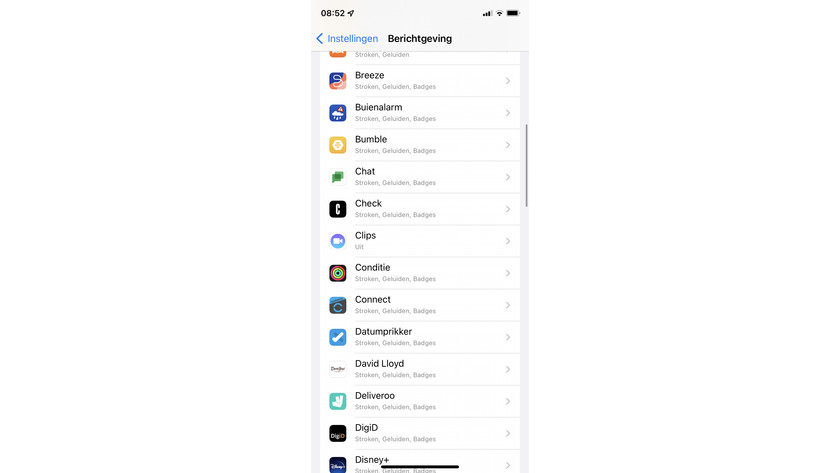This screenshot has width=840, height=473.
Task: Open Deliveroo notification settings
Action: tap(420, 401)
